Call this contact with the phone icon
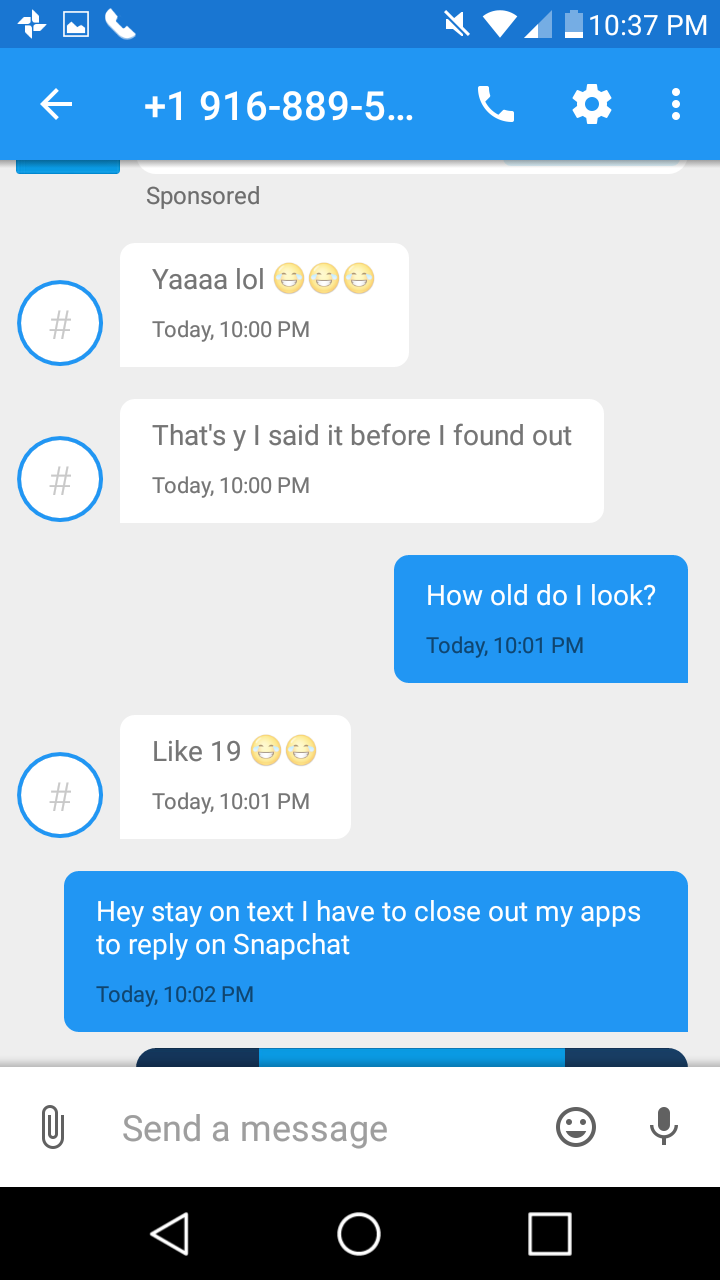720x1280 pixels. [x=496, y=104]
